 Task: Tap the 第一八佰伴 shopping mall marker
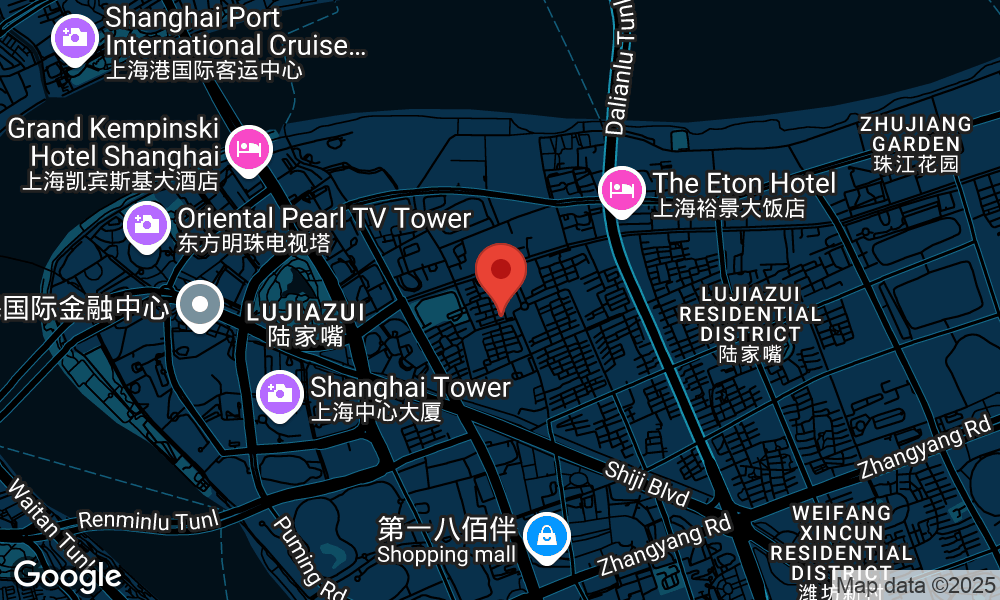point(547,535)
